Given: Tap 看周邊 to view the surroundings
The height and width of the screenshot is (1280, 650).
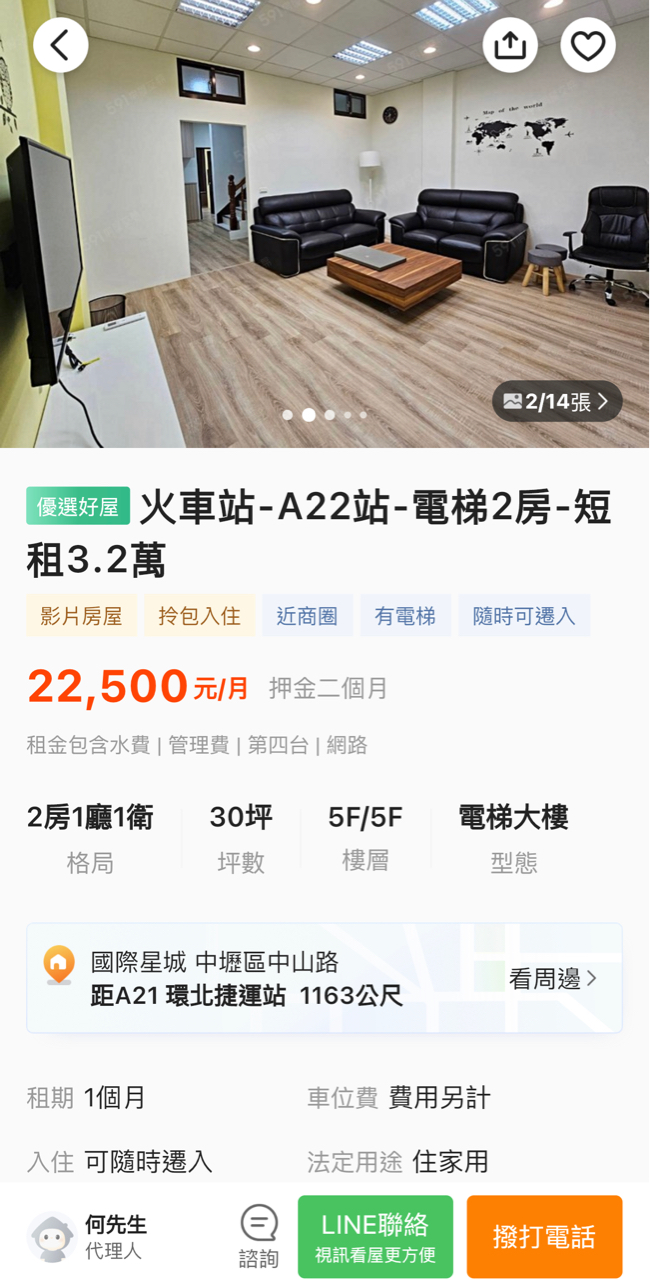Looking at the screenshot, I should (x=553, y=978).
